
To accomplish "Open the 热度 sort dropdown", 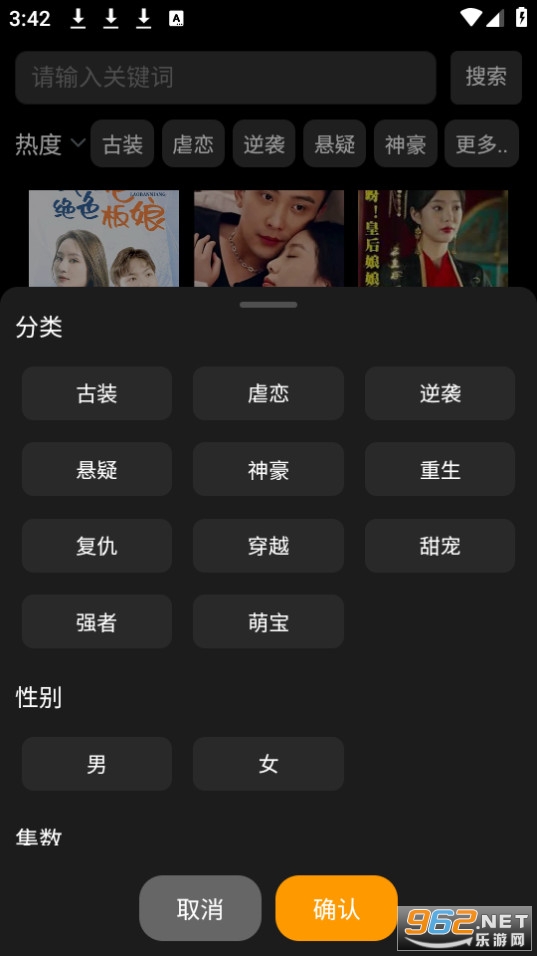I will 50,144.
